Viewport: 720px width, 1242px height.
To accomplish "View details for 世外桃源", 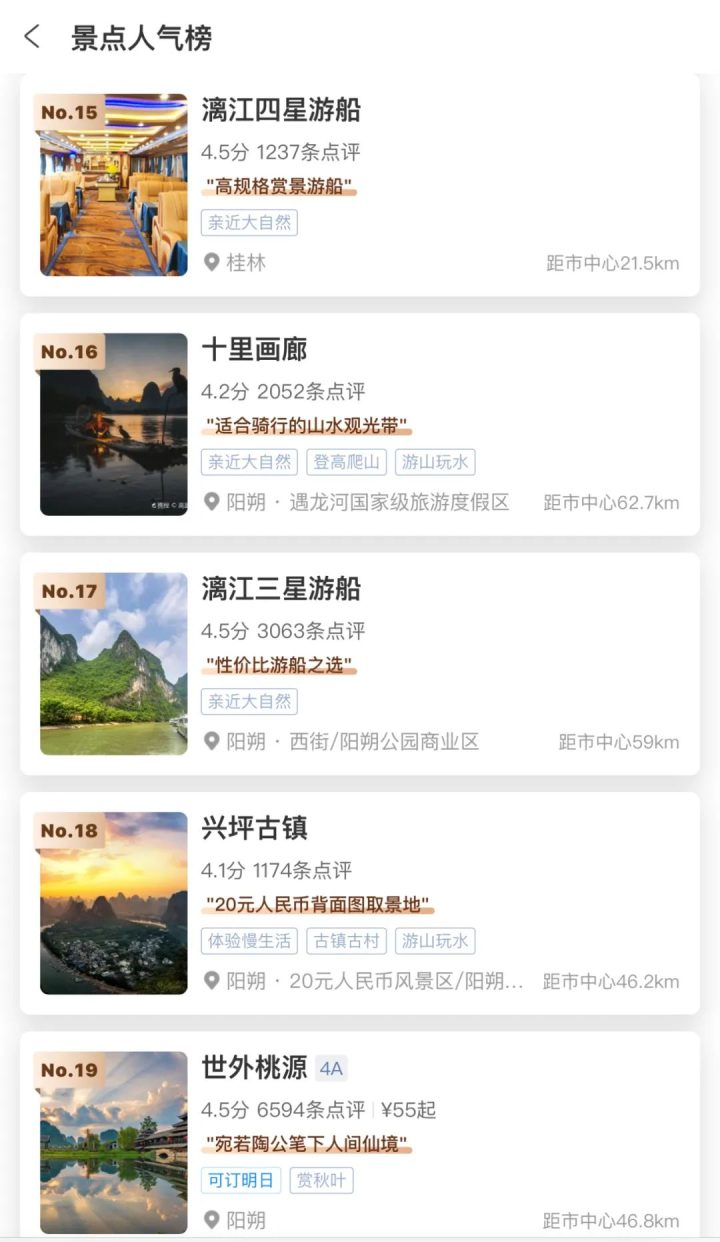I will tap(360, 1140).
